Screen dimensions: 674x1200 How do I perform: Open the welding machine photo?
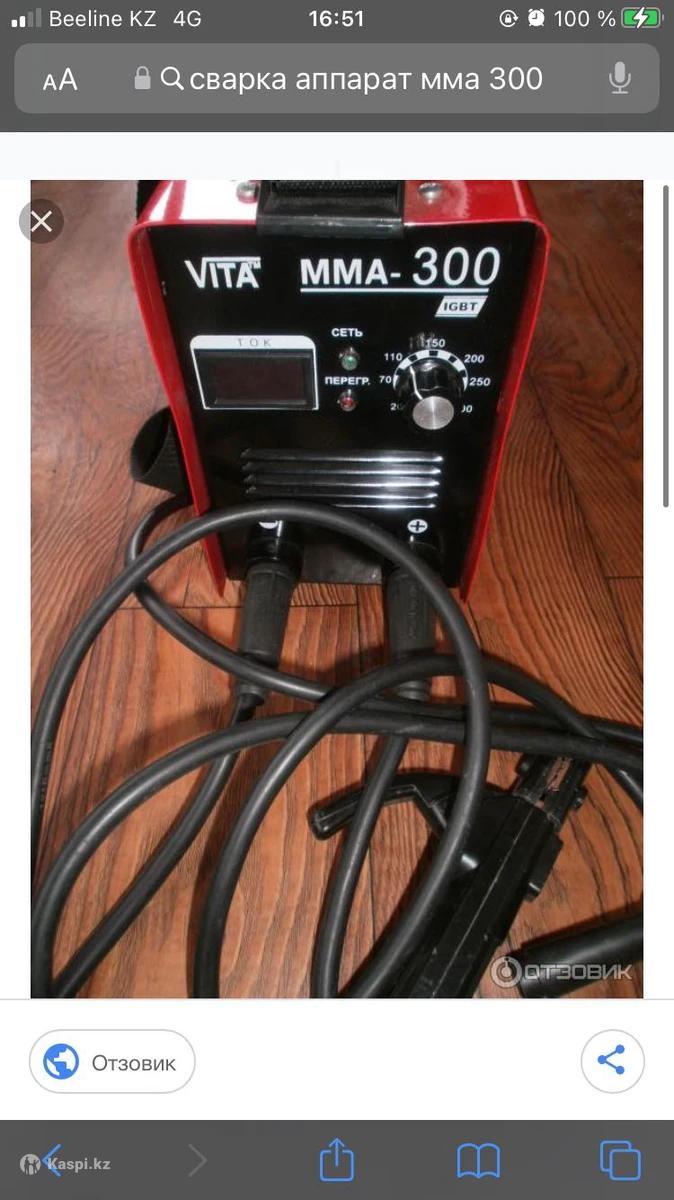point(337,590)
